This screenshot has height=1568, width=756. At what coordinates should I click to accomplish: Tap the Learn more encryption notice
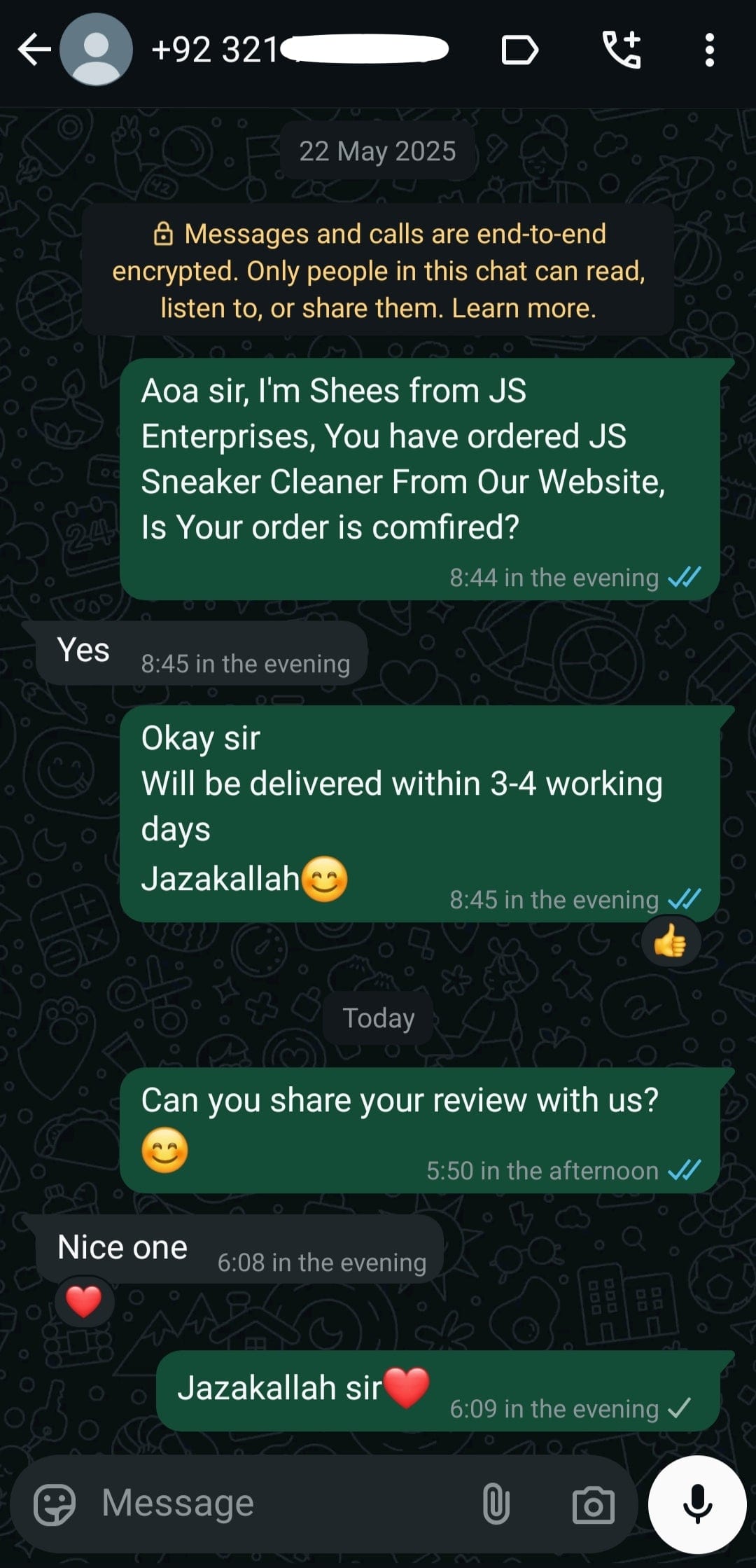[378, 271]
